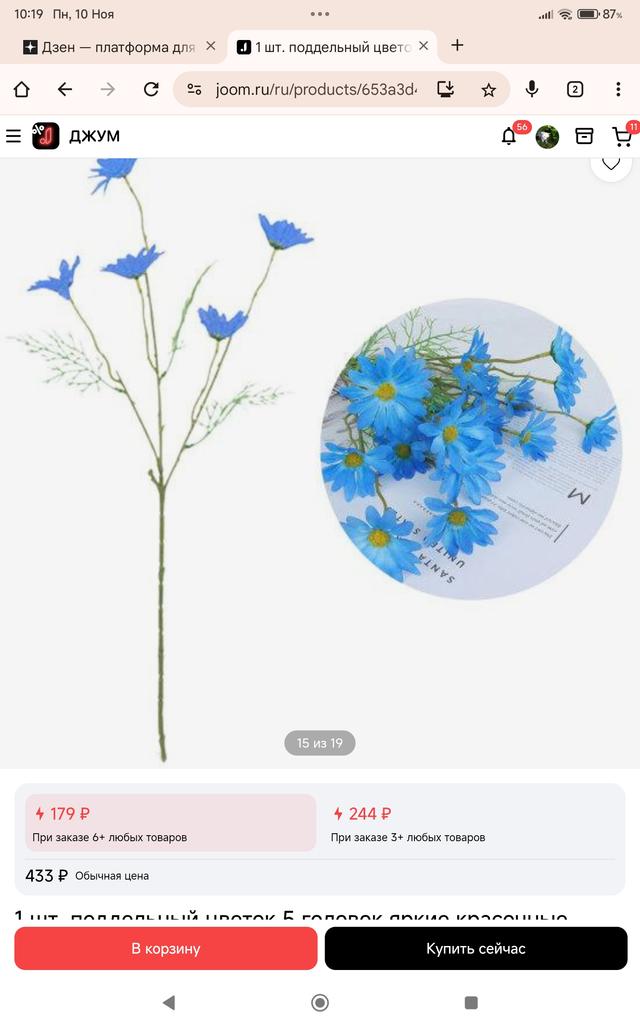Screen dimensions: 640x1024
Task: Open the shopping cart
Action: coord(622,137)
